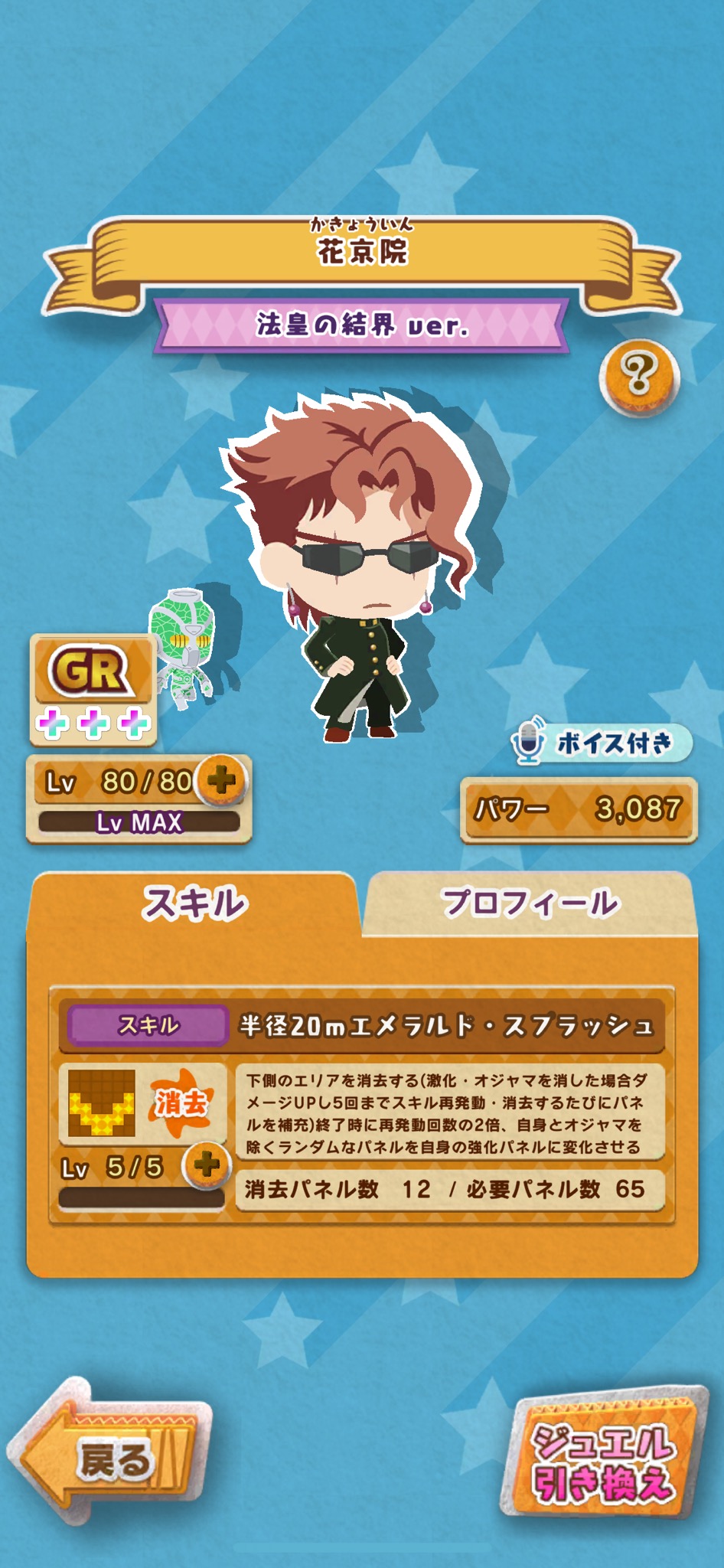Screen dimensions: 724x1568
Task: Tap the plus next to Lv 80/80
Action: (x=222, y=780)
